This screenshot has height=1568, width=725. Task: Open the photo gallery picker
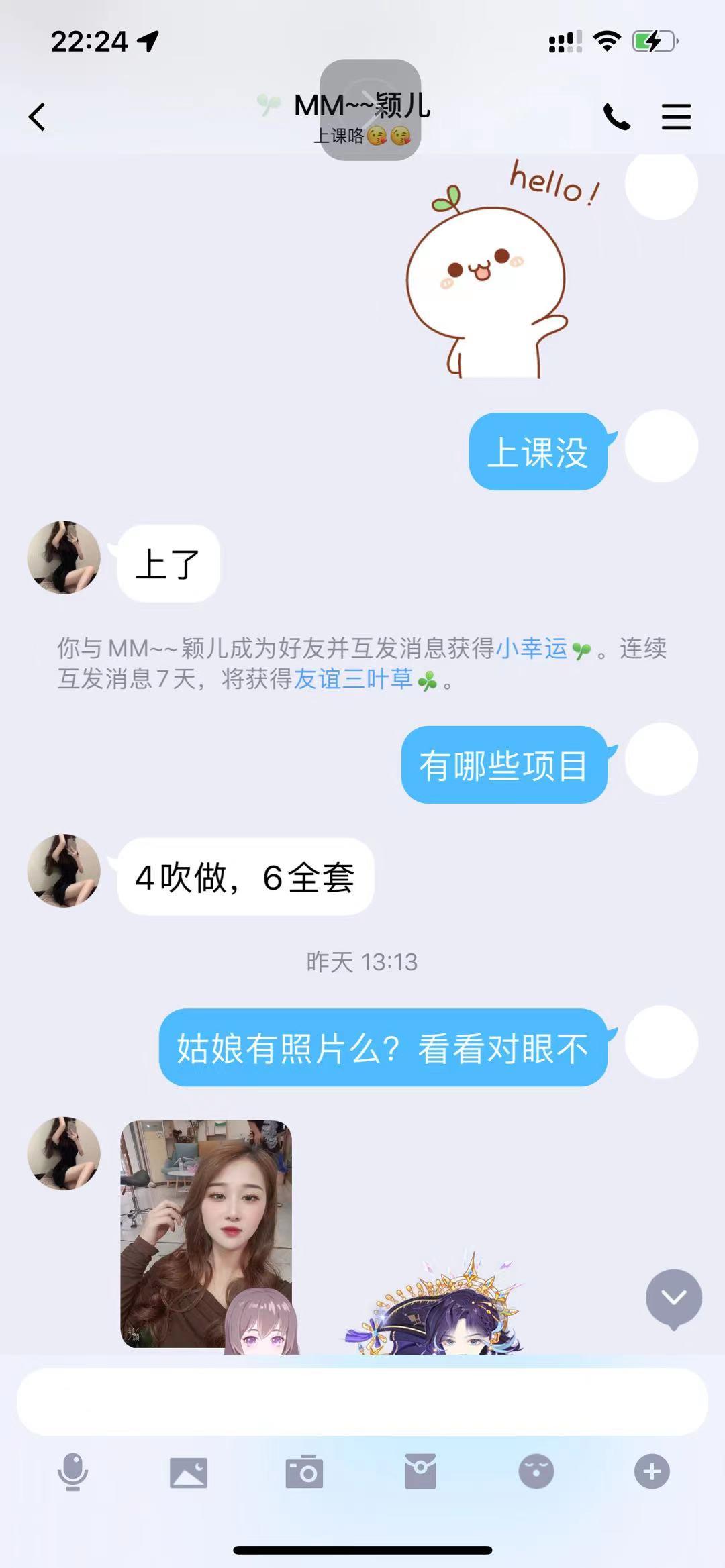tap(189, 1472)
